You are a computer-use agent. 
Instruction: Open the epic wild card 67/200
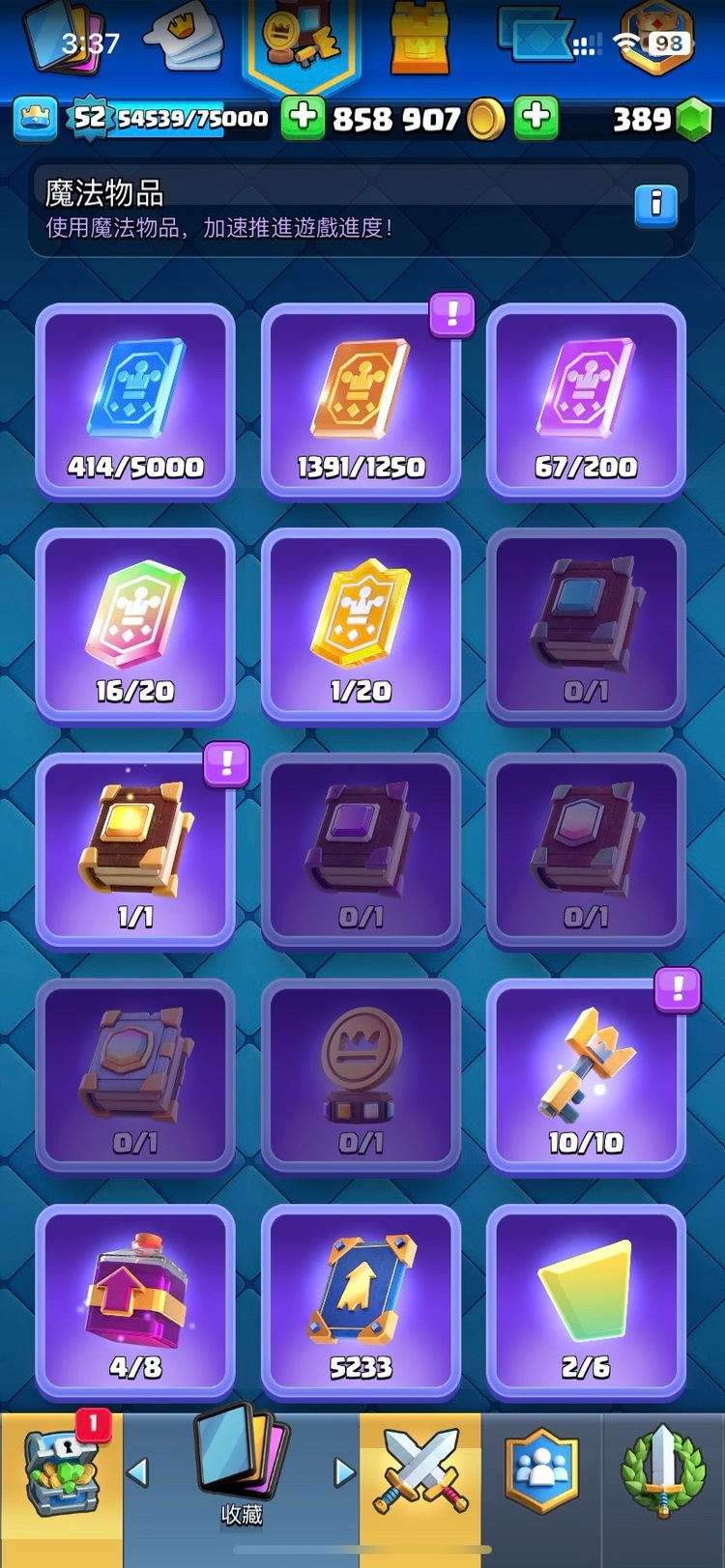pos(586,402)
